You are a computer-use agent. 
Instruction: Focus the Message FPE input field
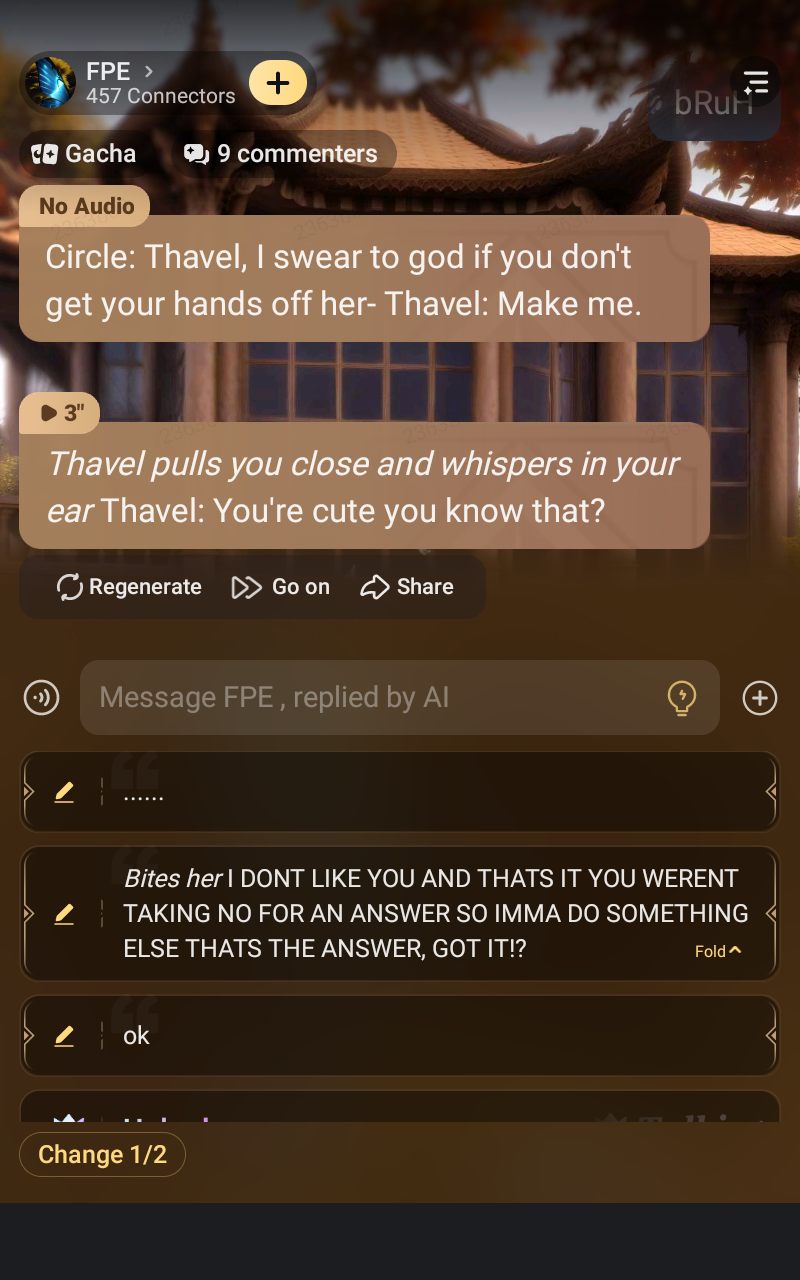click(370, 697)
